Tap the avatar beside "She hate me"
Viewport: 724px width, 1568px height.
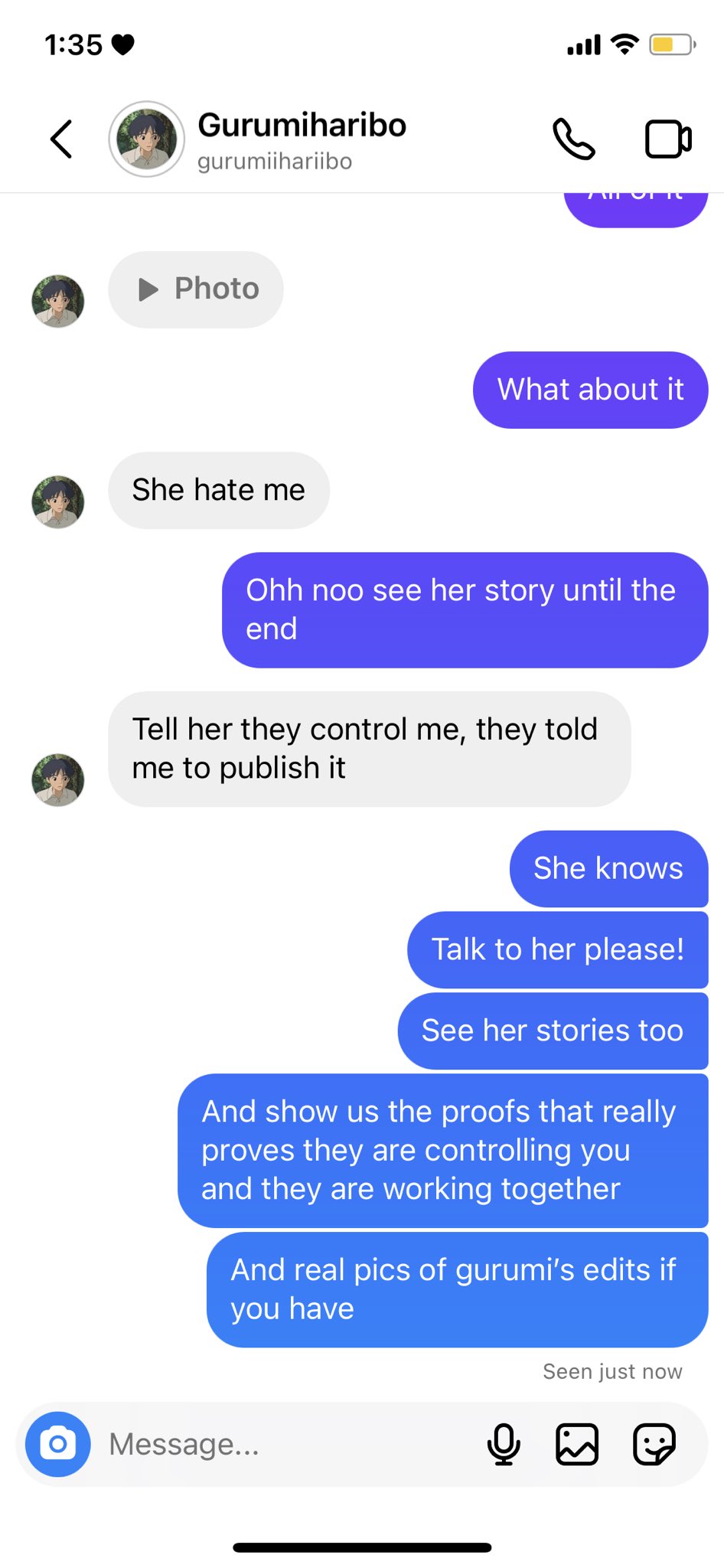click(x=58, y=502)
